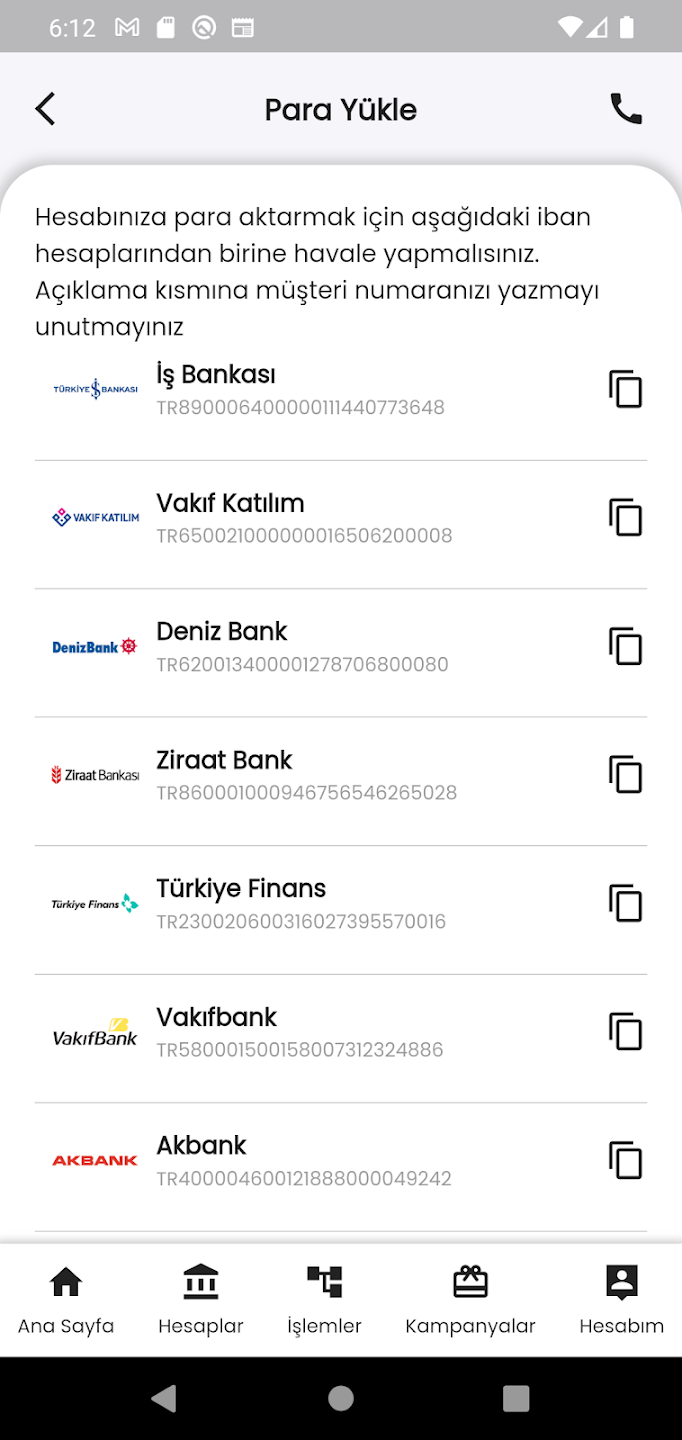Copy the Türkiye Finans IBAN
The image size is (682, 1440).
[x=626, y=903]
